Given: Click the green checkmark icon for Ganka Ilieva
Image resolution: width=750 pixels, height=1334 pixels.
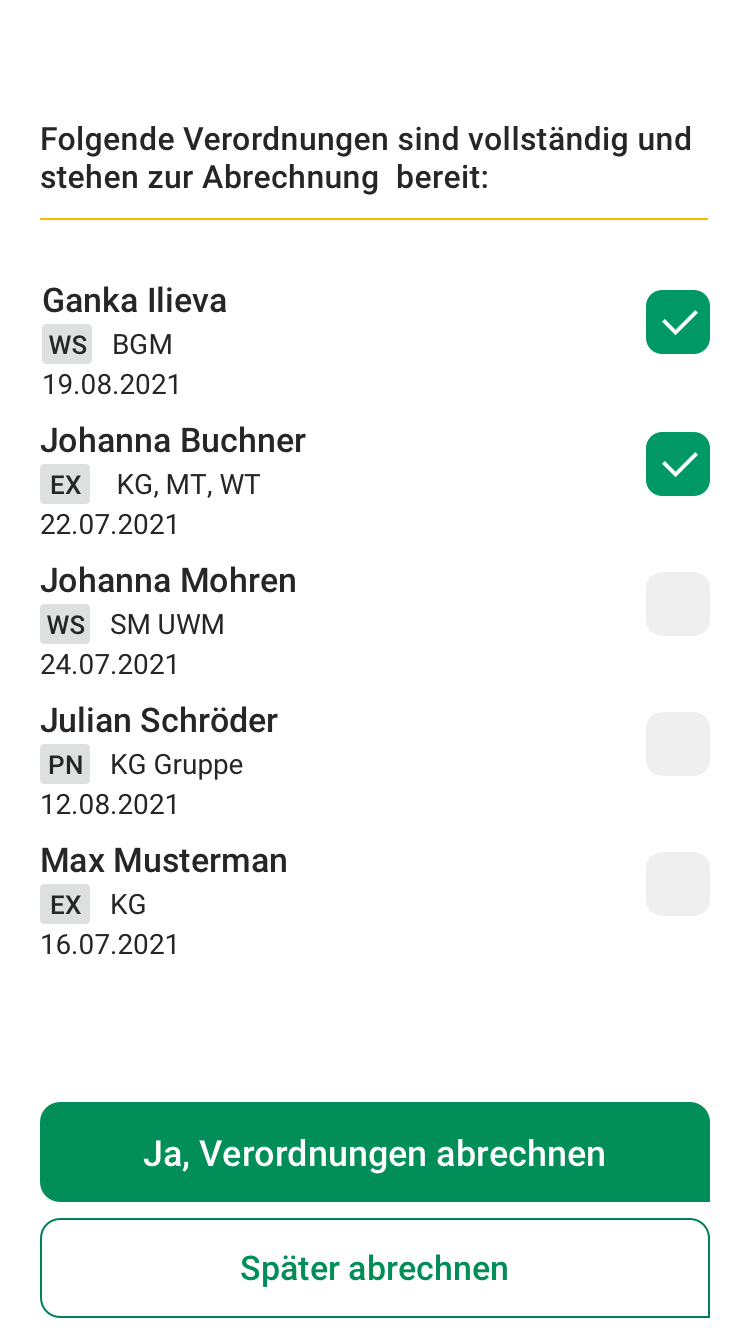Looking at the screenshot, I should pyautogui.click(x=678, y=322).
